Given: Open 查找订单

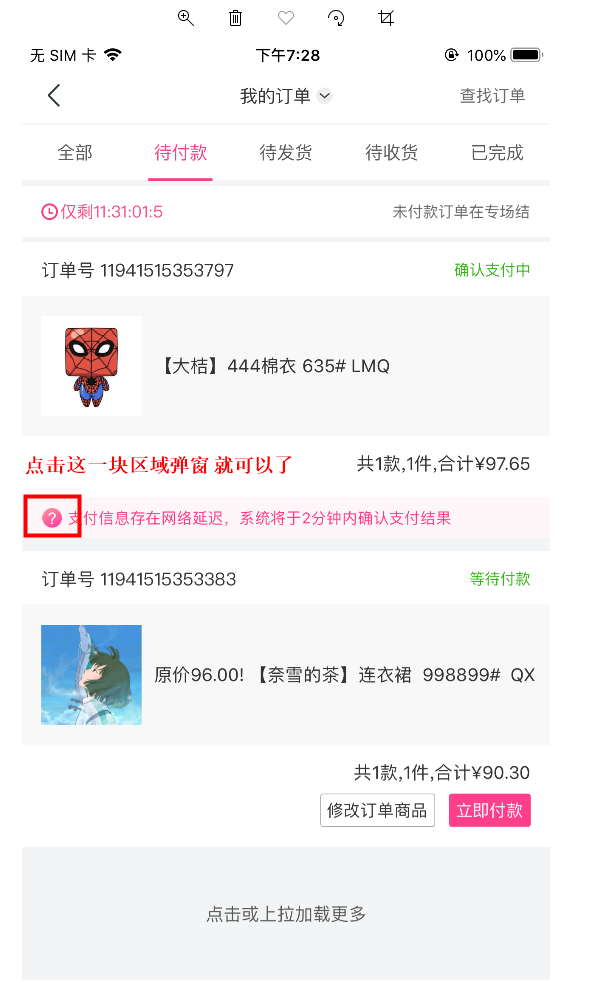Looking at the screenshot, I should pyautogui.click(x=493, y=96).
